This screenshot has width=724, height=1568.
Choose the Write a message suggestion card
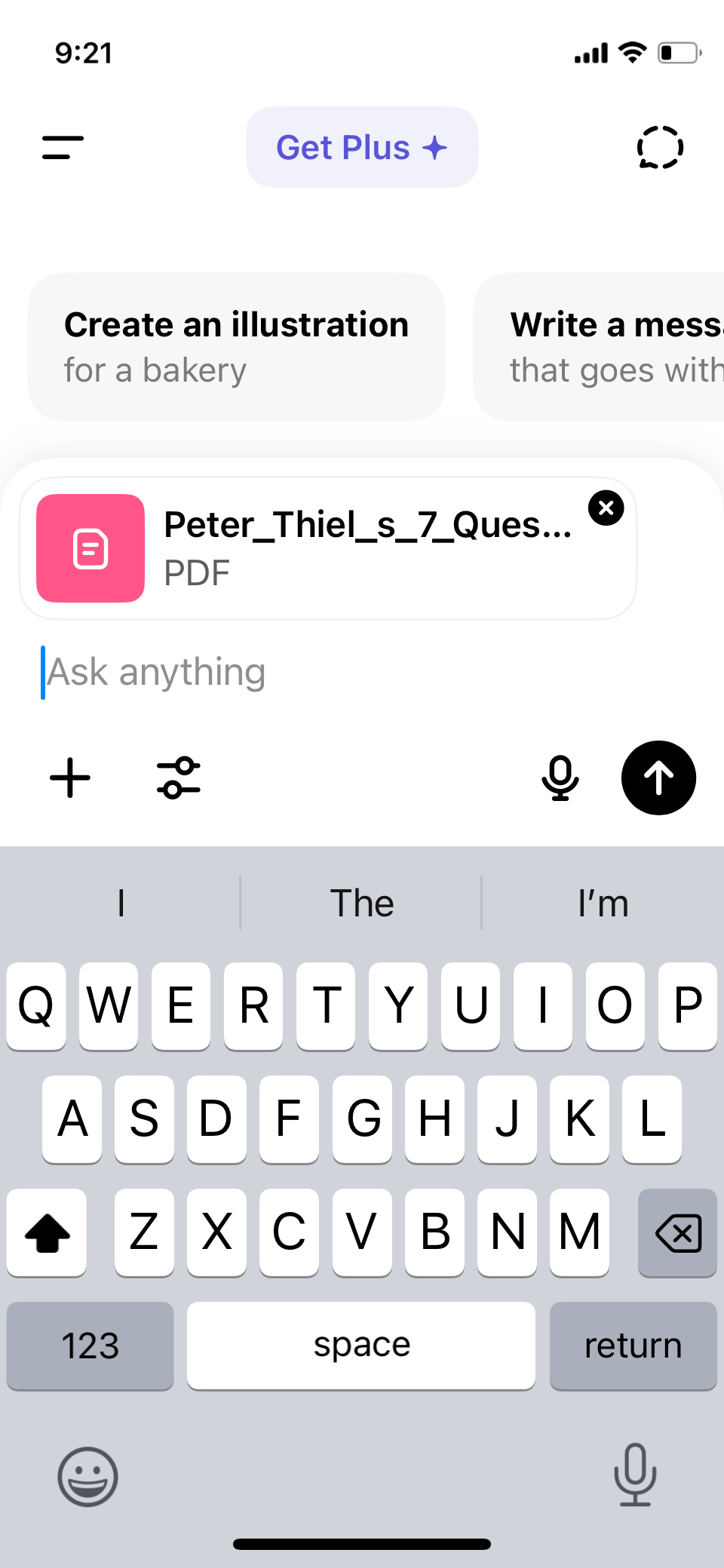click(x=603, y=347)
